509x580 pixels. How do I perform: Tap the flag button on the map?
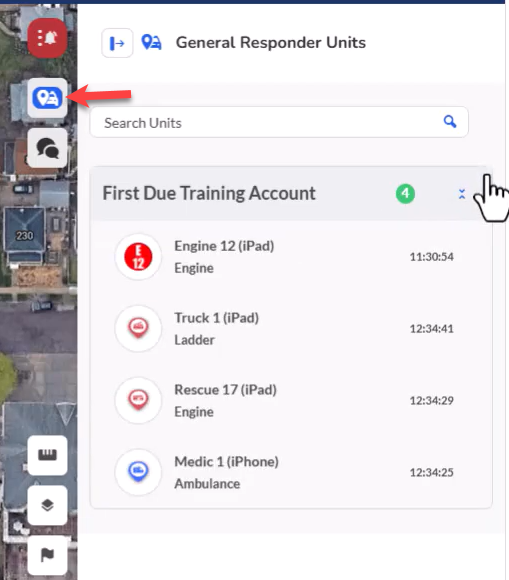[x=47, y=555]
